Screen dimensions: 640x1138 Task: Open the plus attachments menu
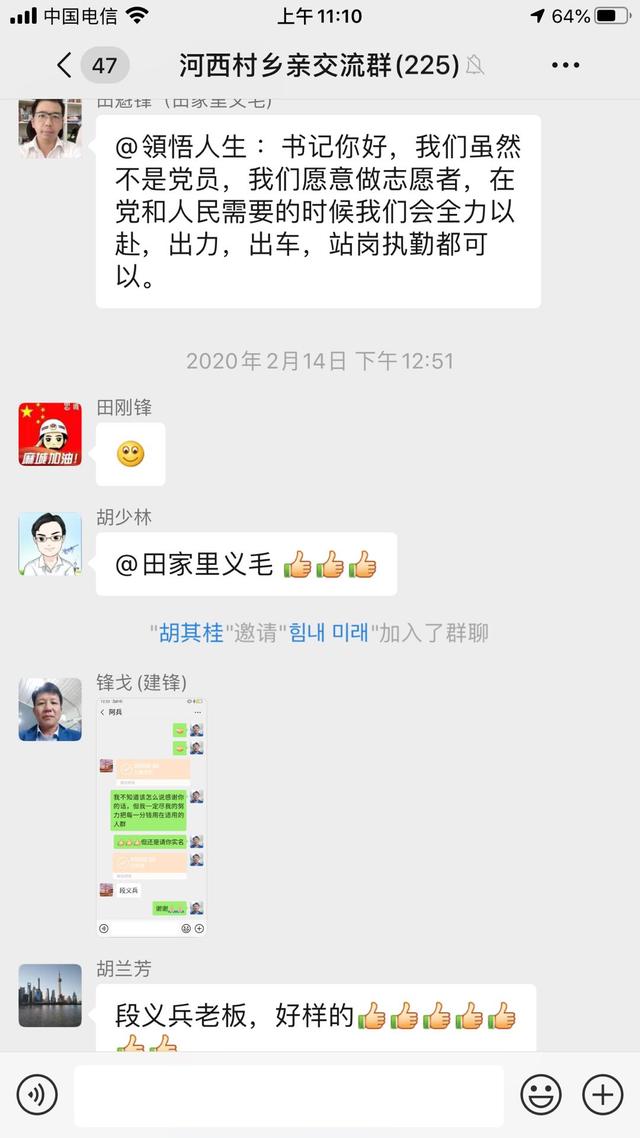[x=602, y=1095]
